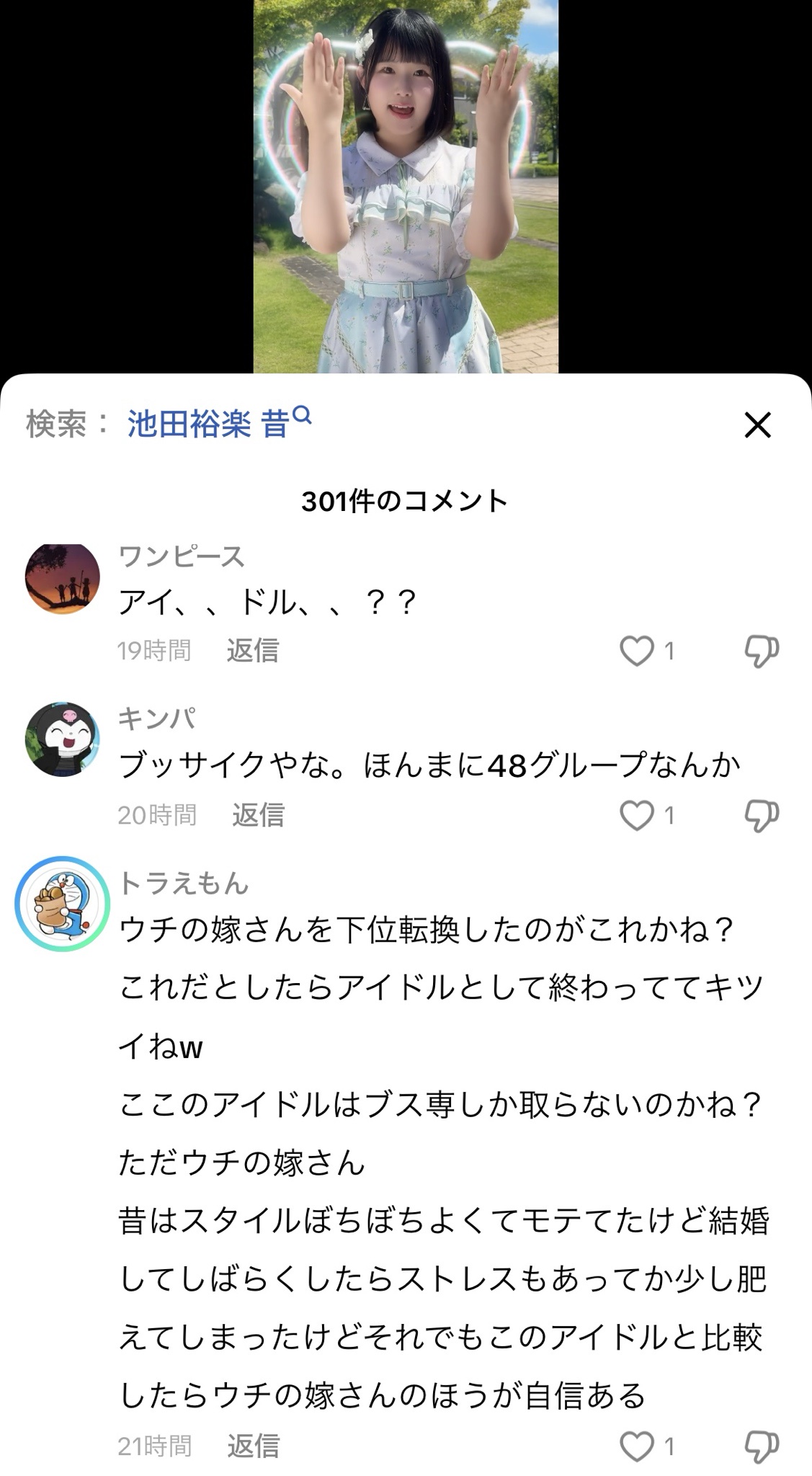Open ワンピース's profile avatar
Viewport: 812px width, 1476px height.
click(63, 578)
